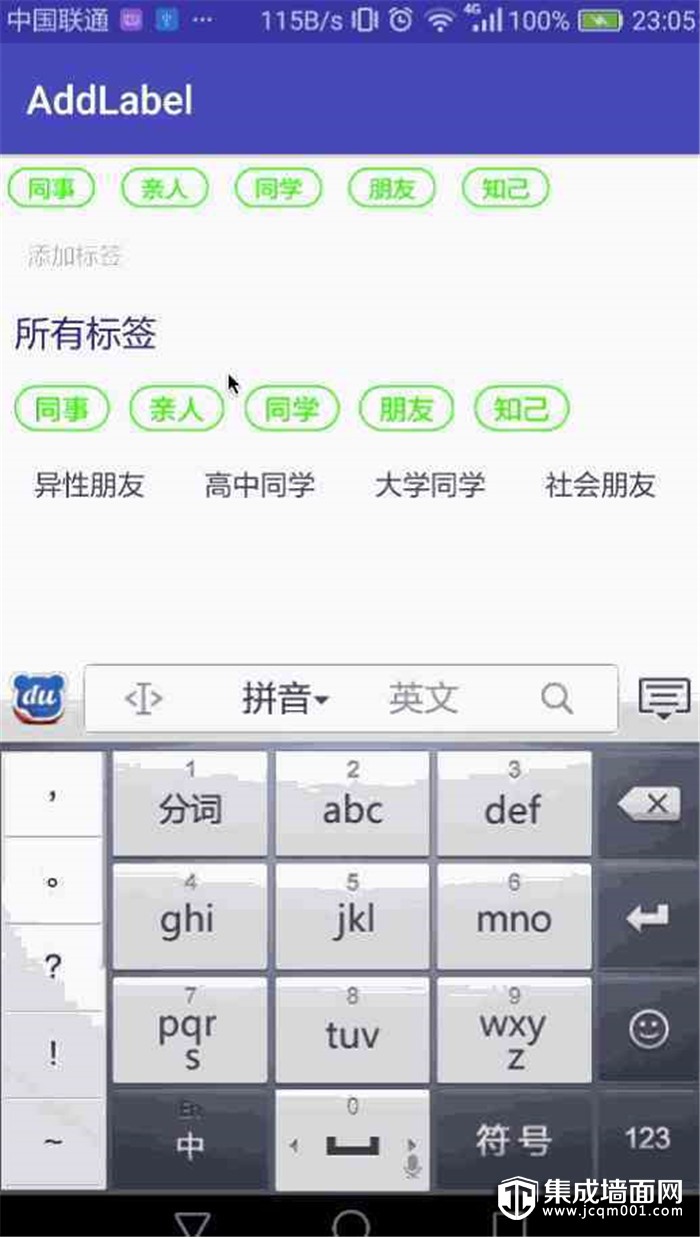Select the 社会朋友 label
The image size is (700, 1237).
pyautogui.click(x=600, y=486)
